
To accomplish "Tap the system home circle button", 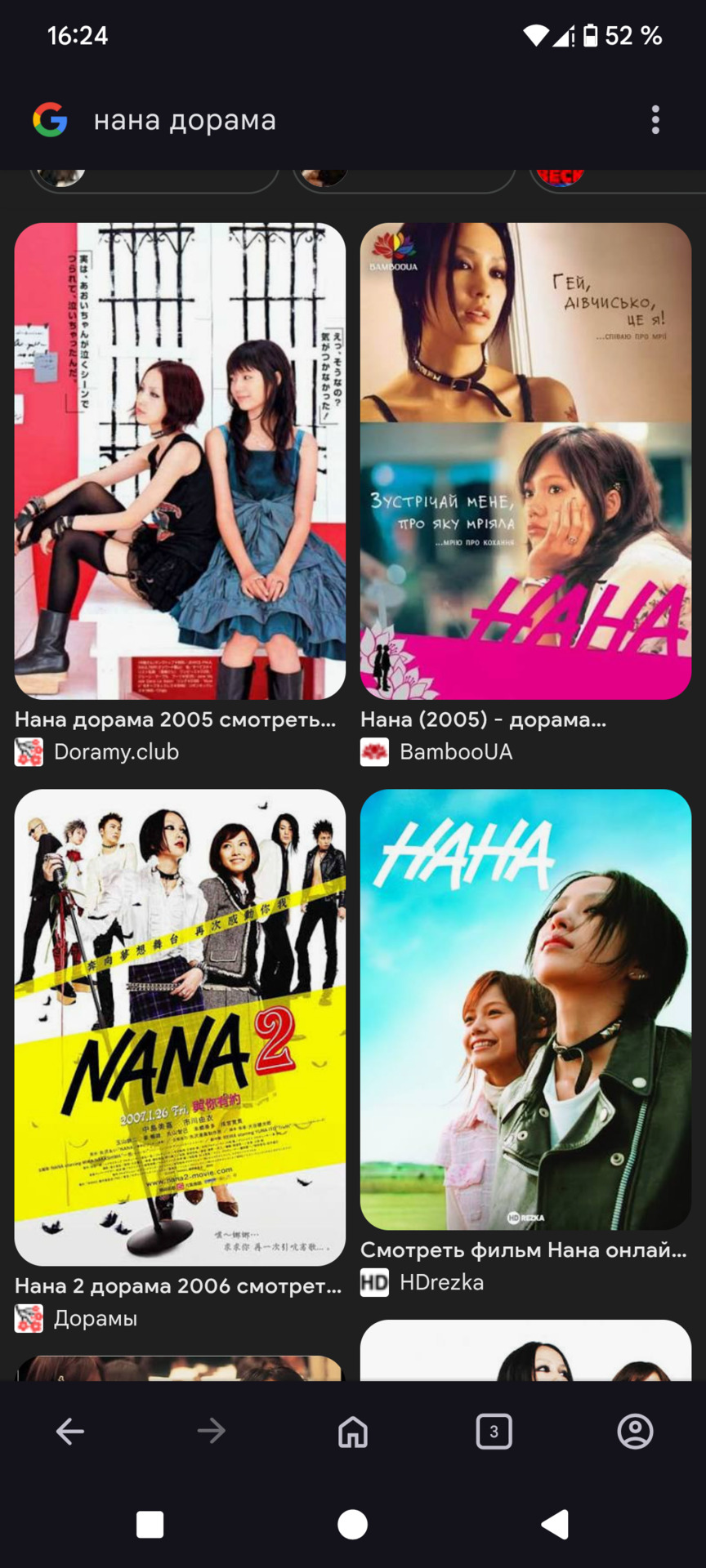I will coord(353,1524).
